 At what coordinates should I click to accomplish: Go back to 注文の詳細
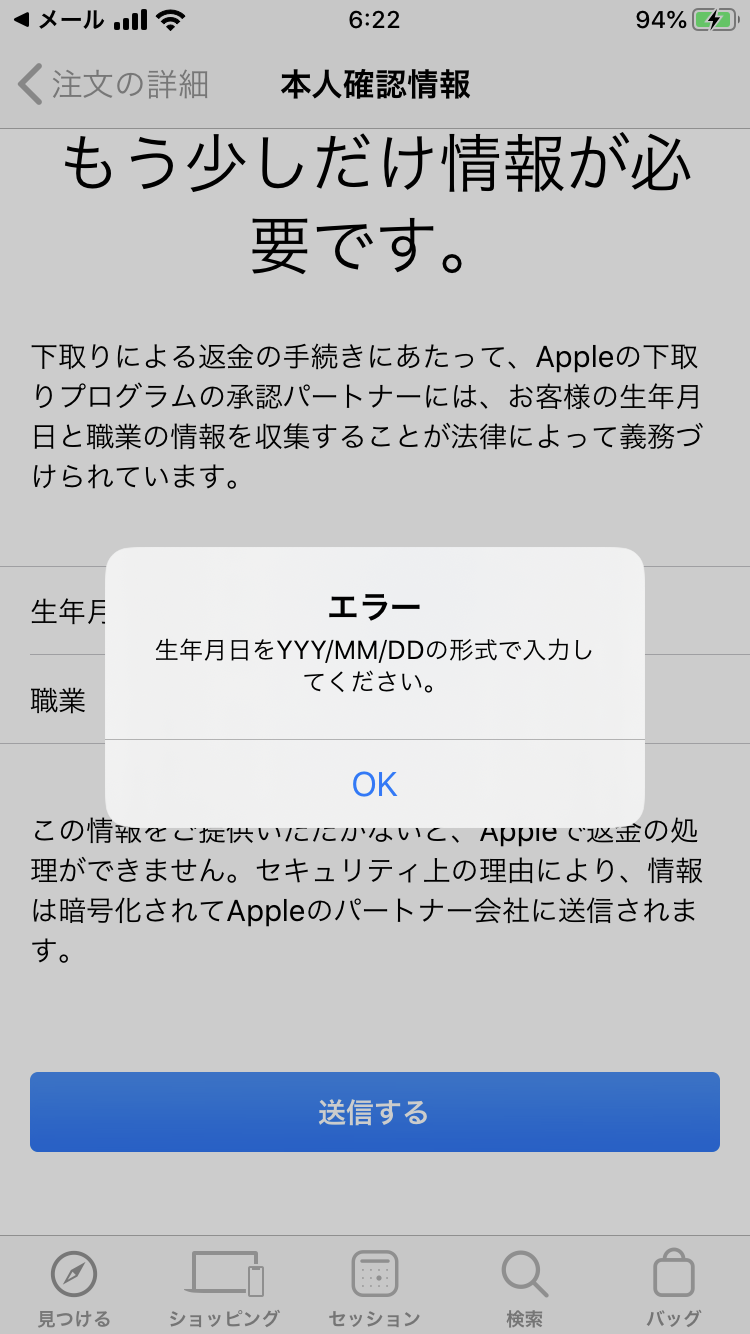114,84
